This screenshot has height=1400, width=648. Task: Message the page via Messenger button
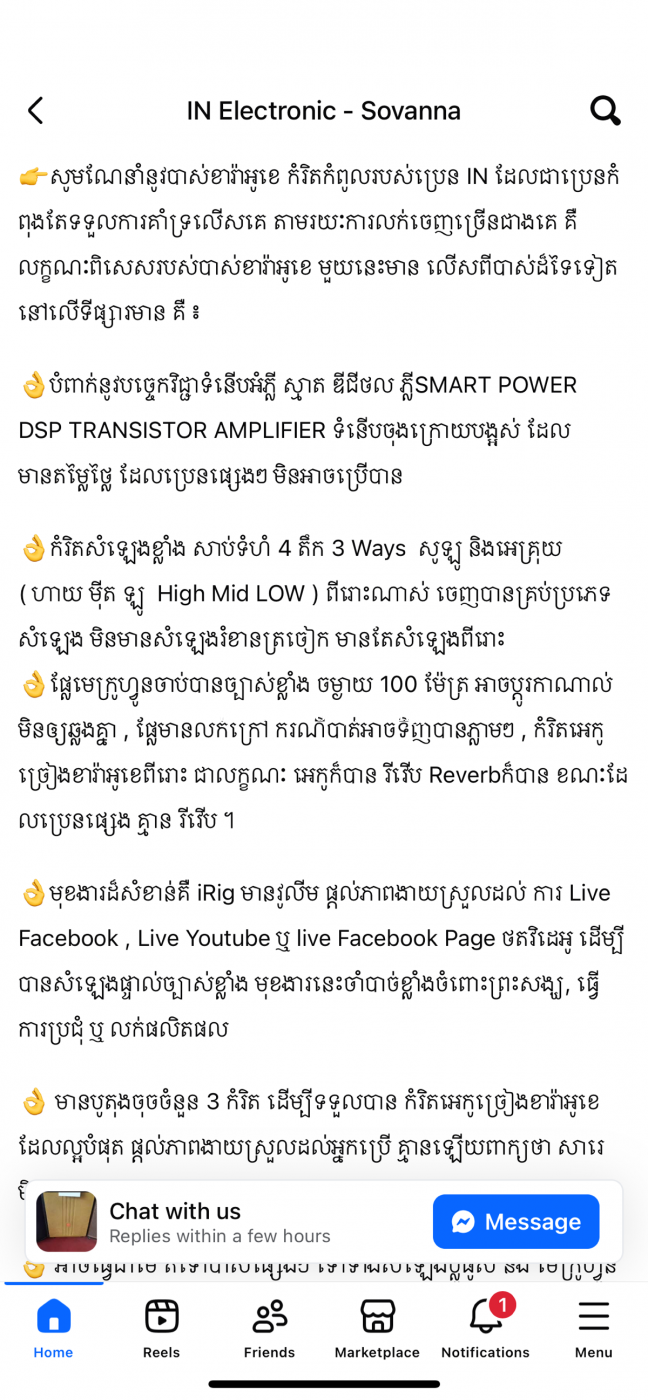pyautogui.click(x=516, y=1221)
